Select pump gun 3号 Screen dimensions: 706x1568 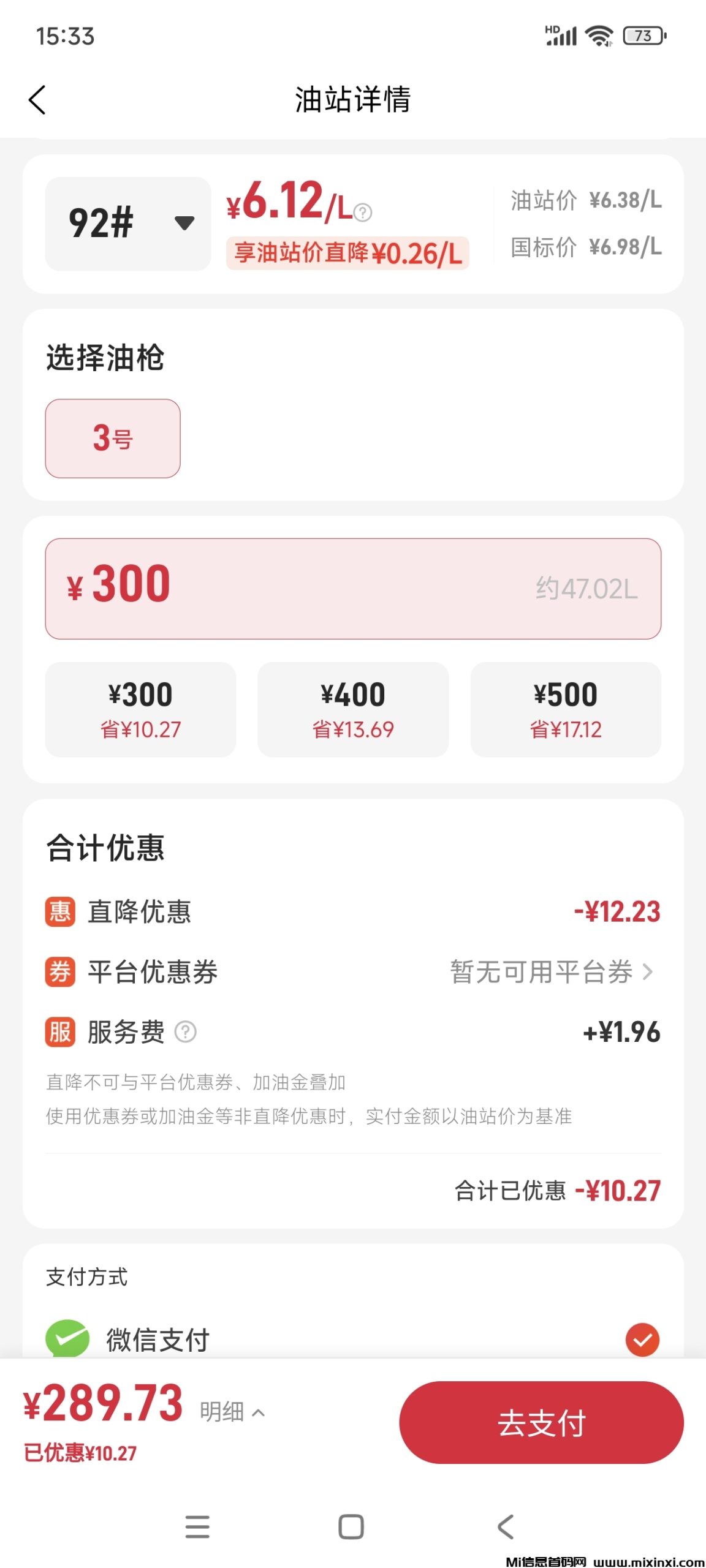coord(112,439)
